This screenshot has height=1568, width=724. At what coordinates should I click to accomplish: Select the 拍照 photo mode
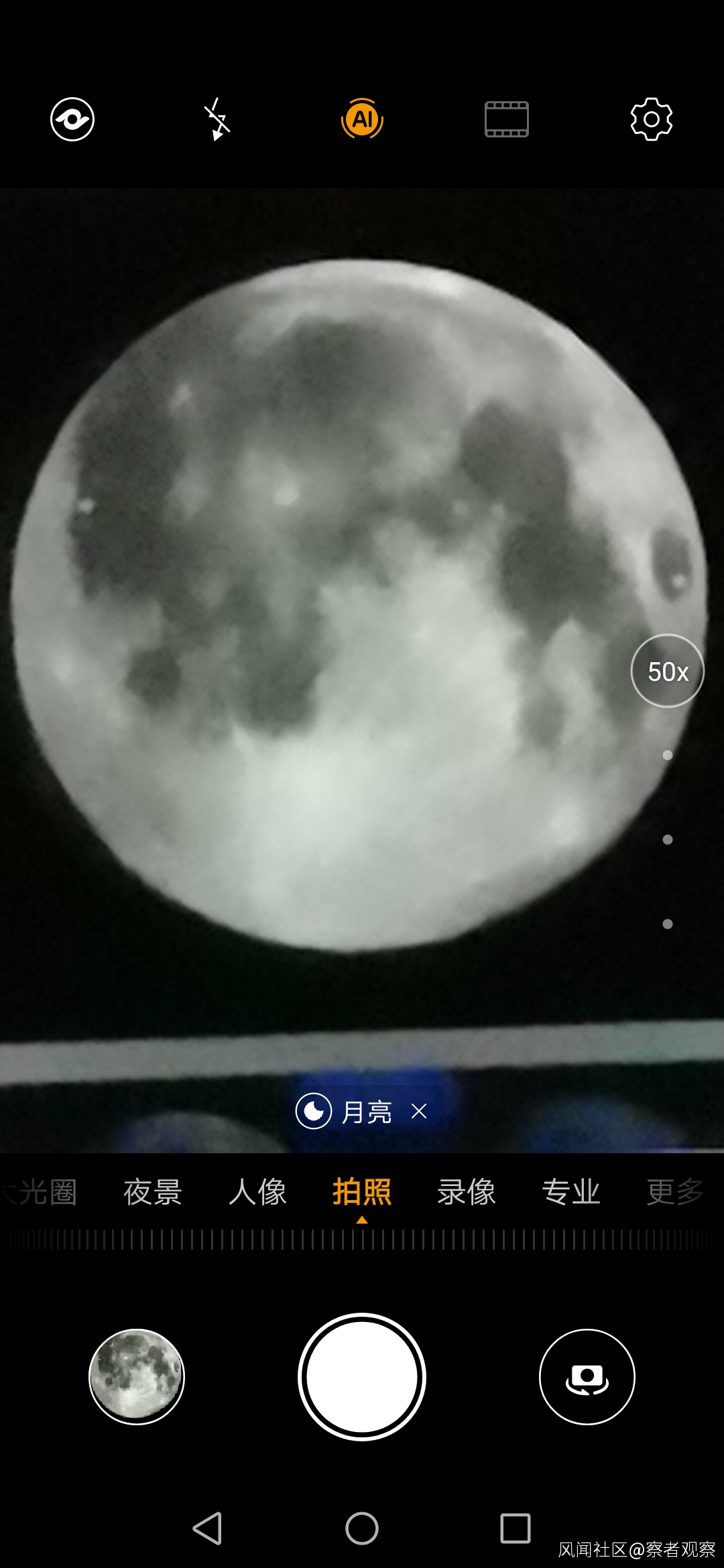point(362,1192)
